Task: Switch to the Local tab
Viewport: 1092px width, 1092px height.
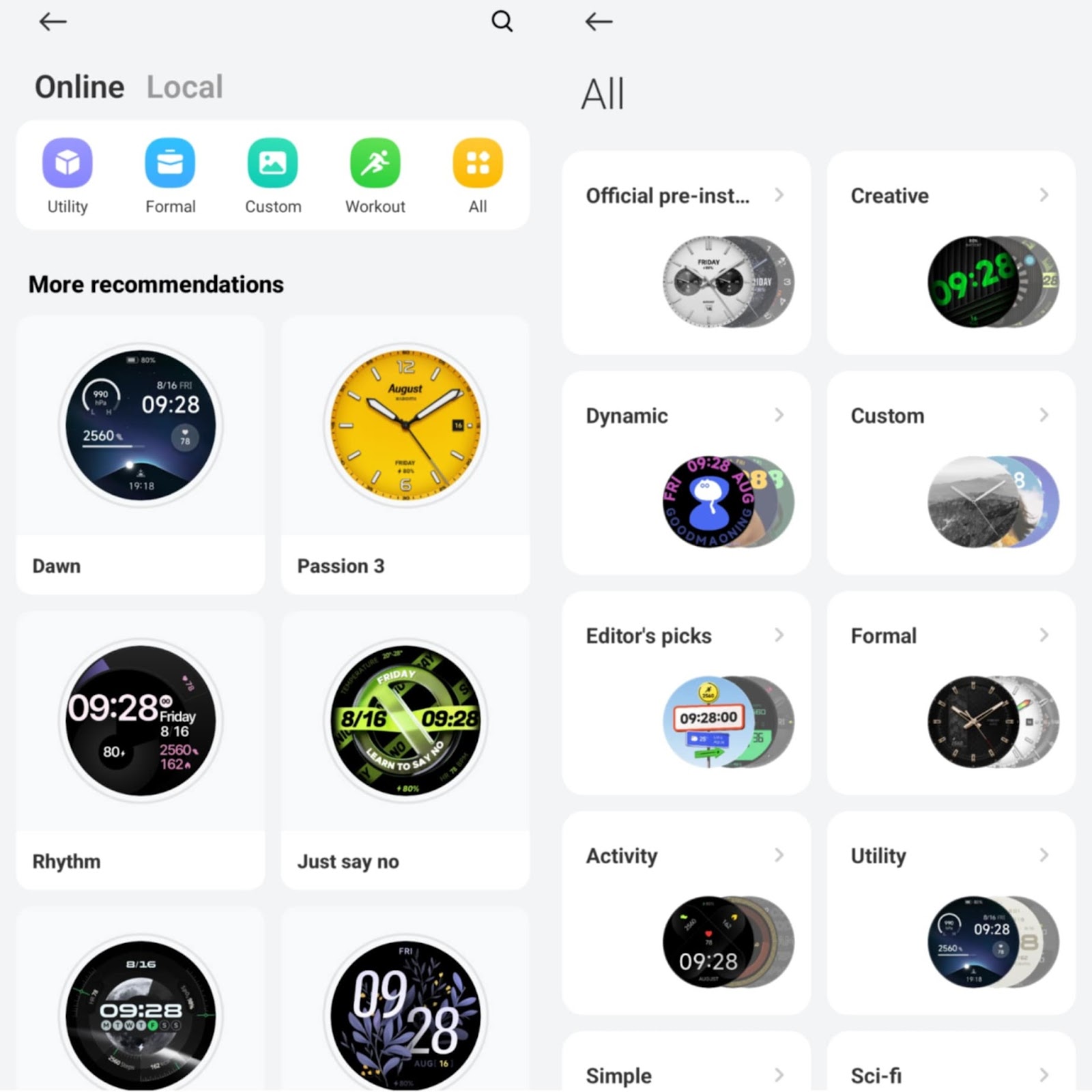Action: (185, 87)
